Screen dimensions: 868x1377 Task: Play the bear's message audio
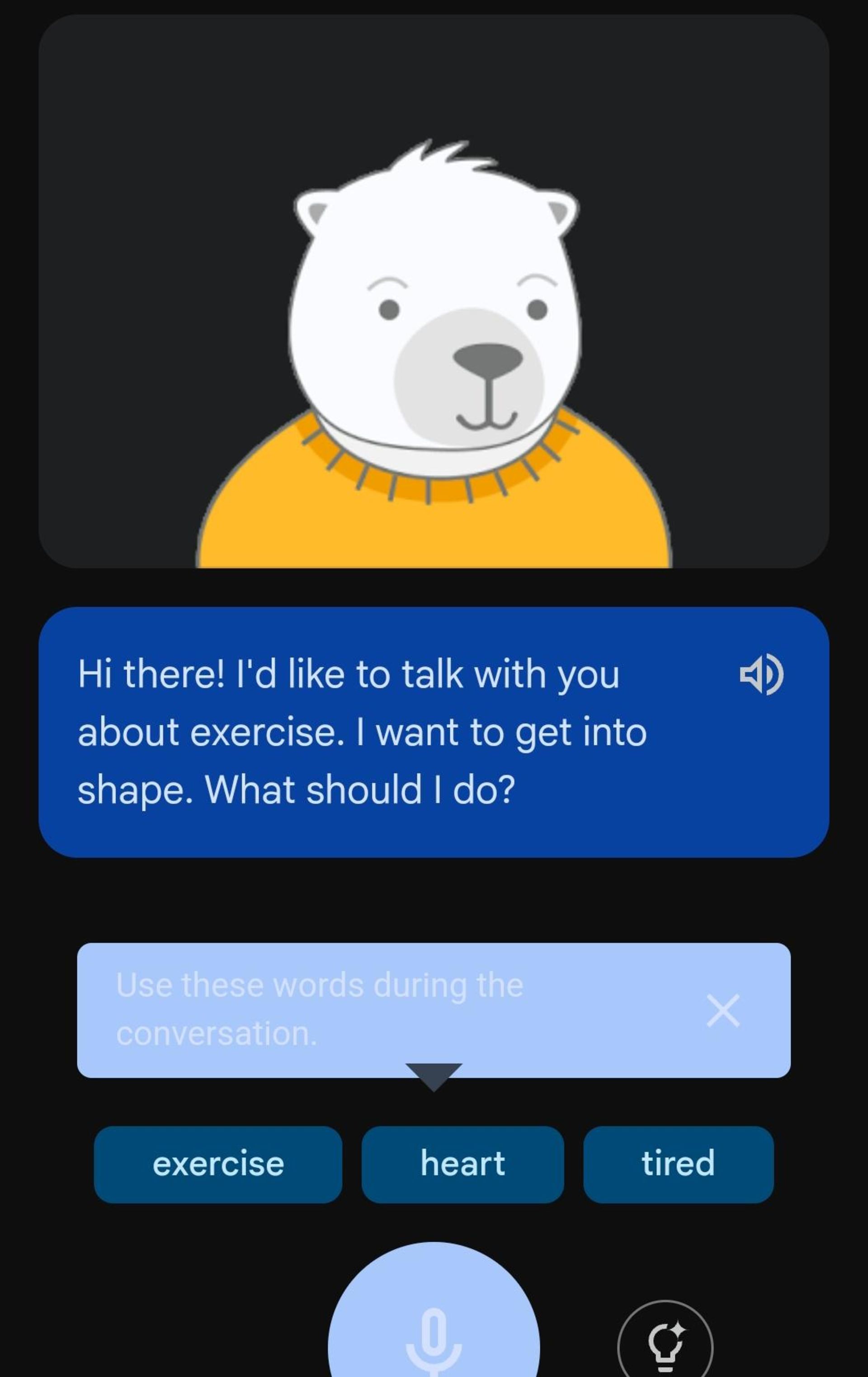point(761,675)
